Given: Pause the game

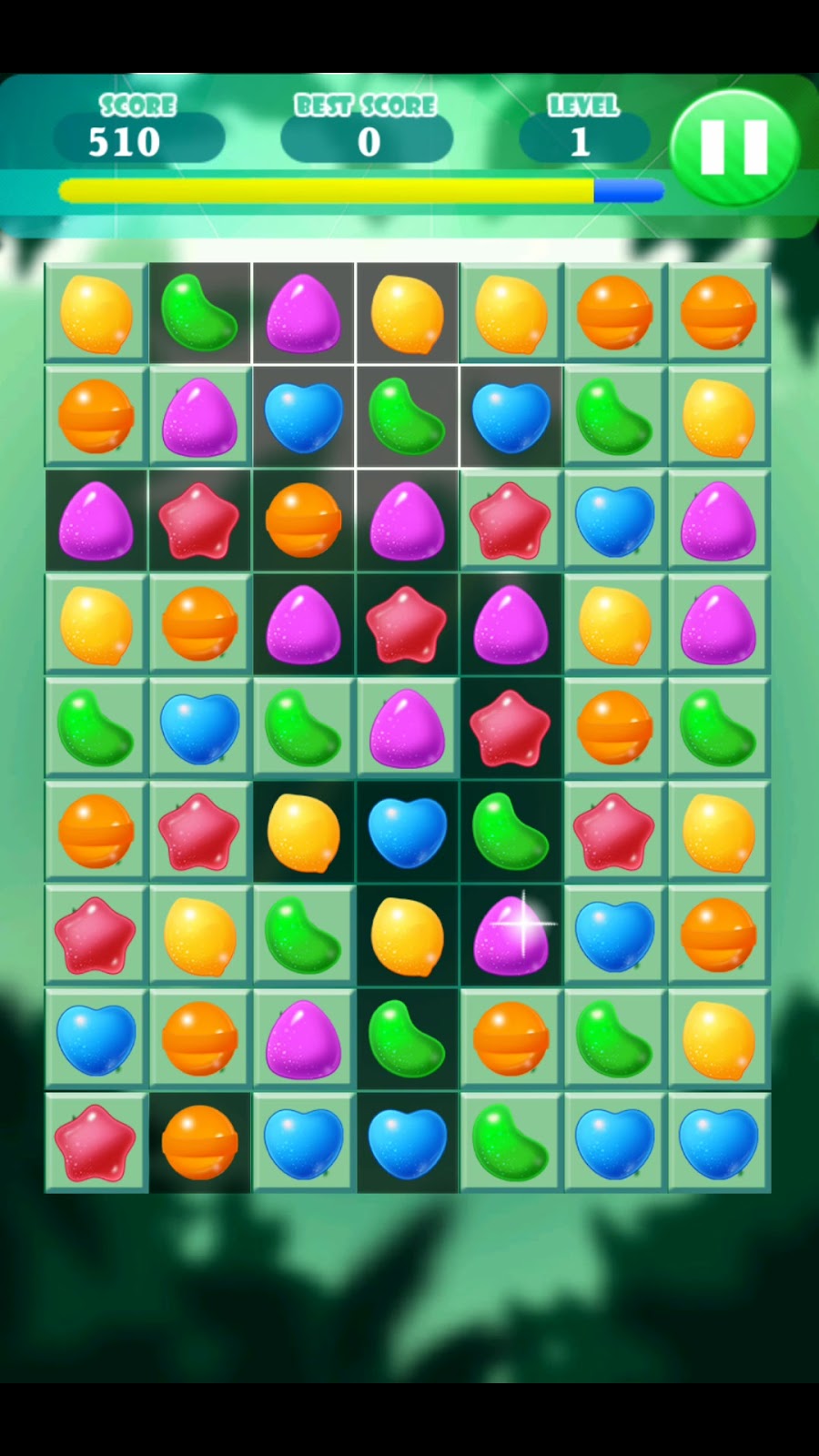Looking at the screenshot, I should [x=734, y=147].
